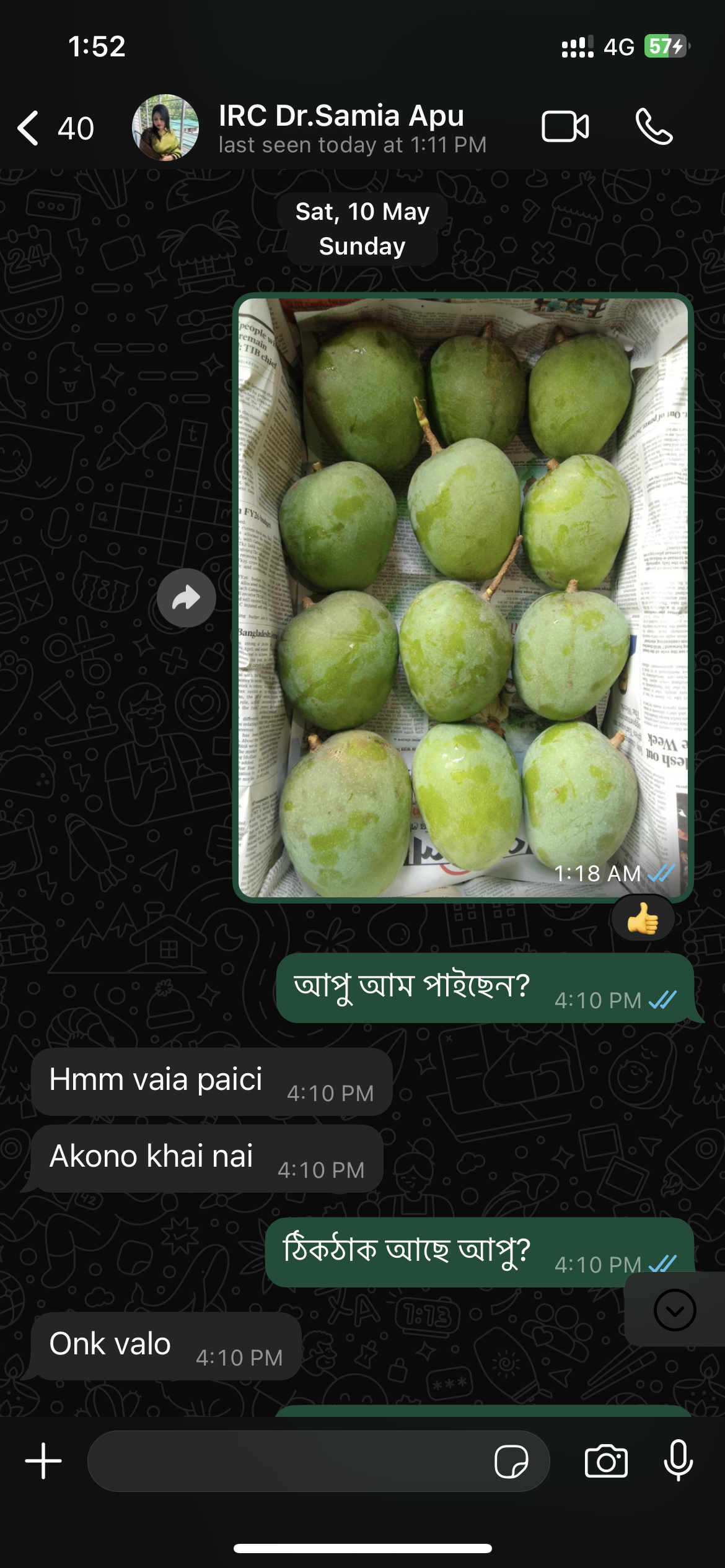
Task: Jump to latest messages with the down arrow
Action: (x=674, y=1309)
